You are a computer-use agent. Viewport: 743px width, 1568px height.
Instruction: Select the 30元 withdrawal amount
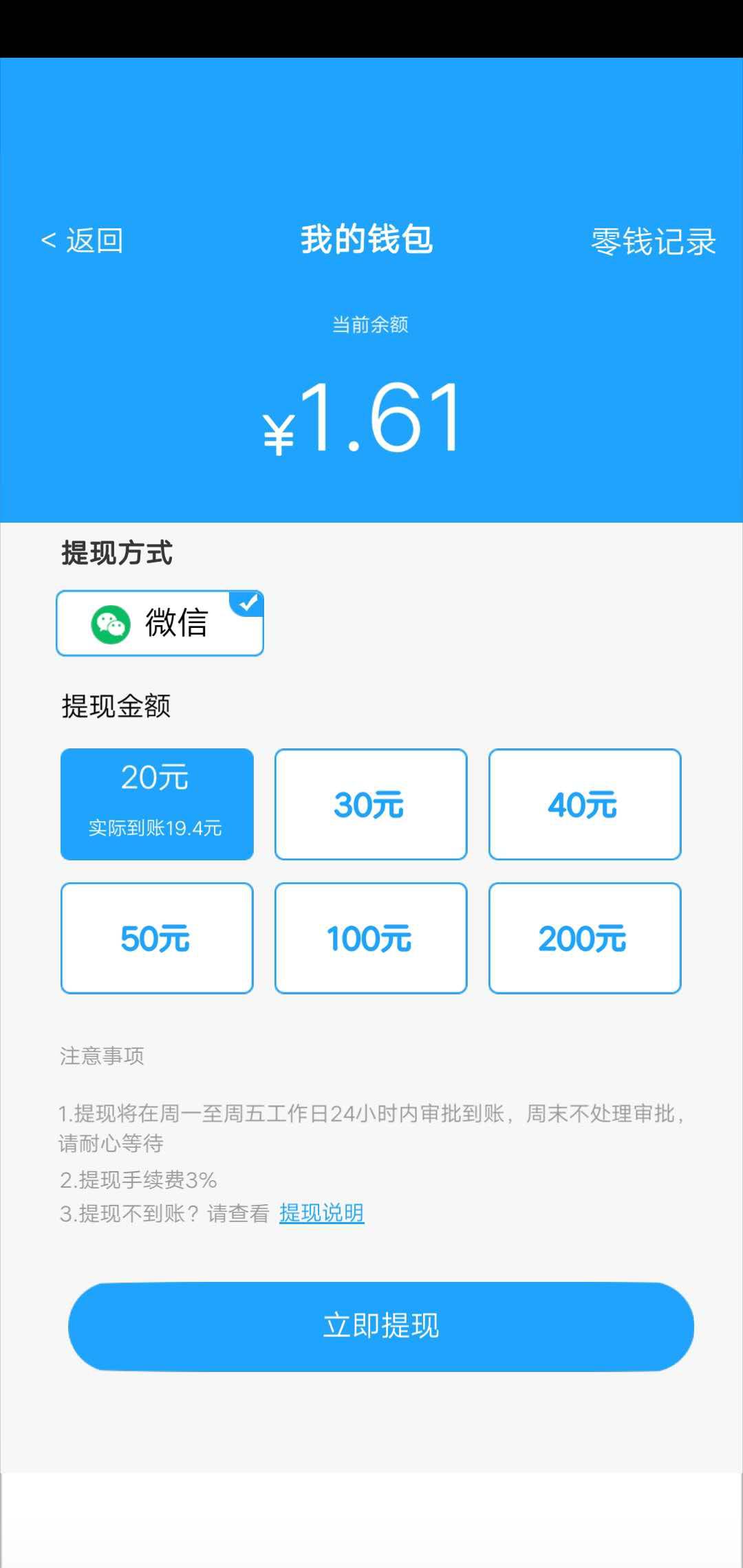coord(371,805)
